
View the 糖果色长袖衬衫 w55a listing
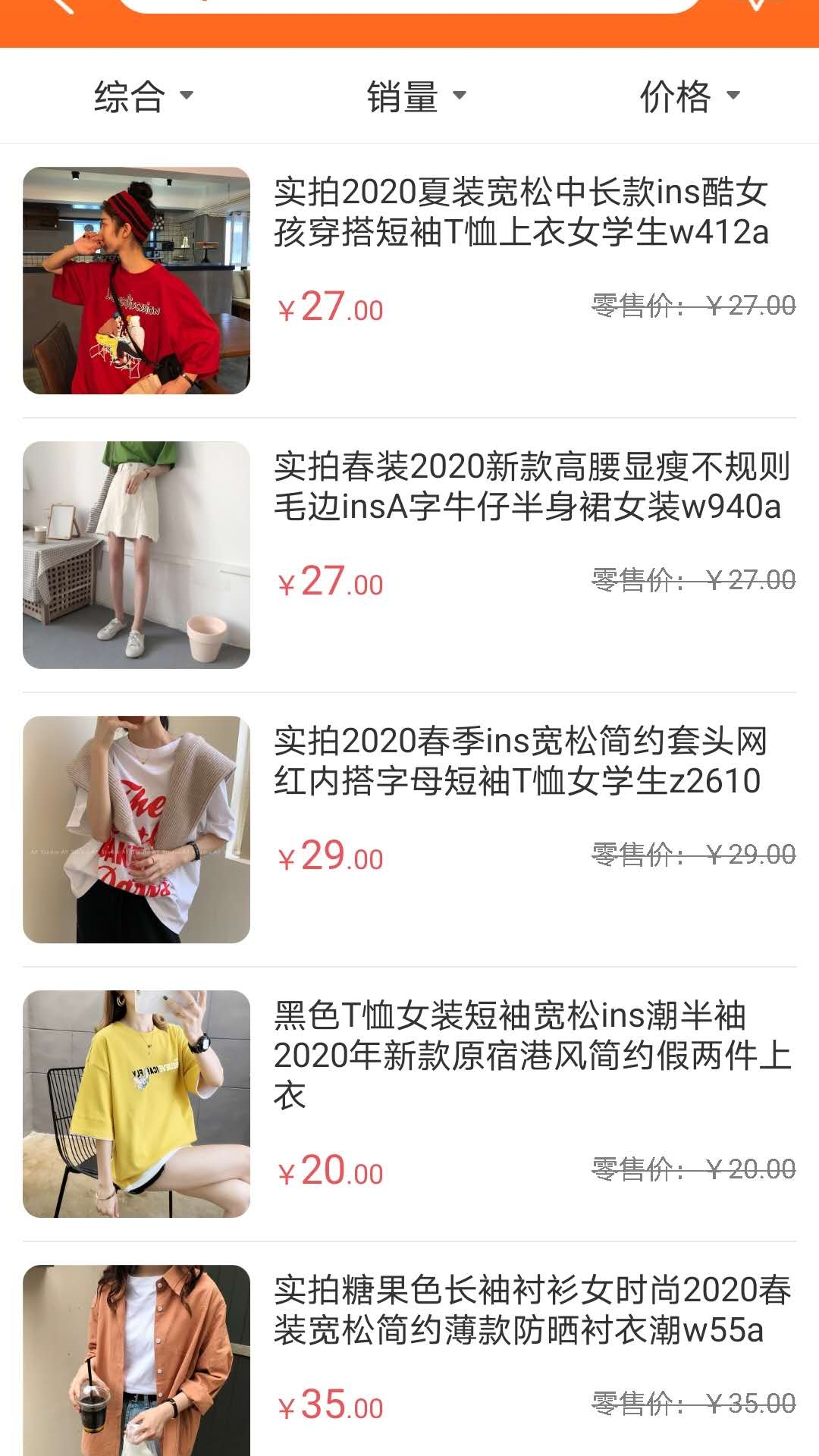531,1310
